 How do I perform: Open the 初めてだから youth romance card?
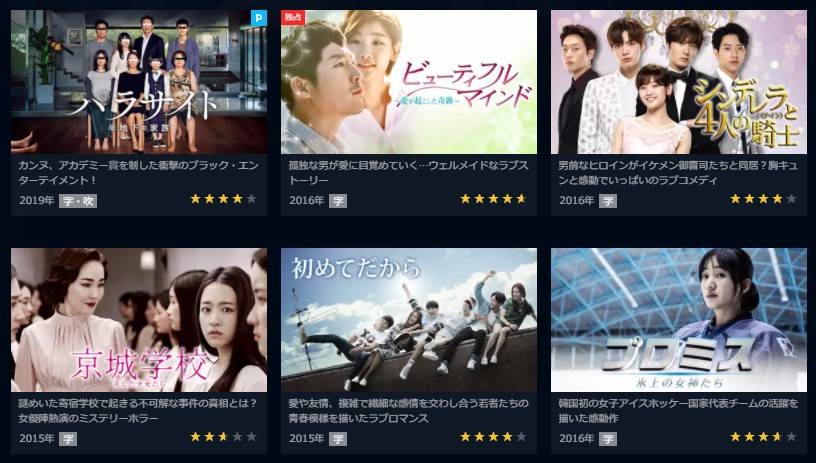[x=409, y=320]
